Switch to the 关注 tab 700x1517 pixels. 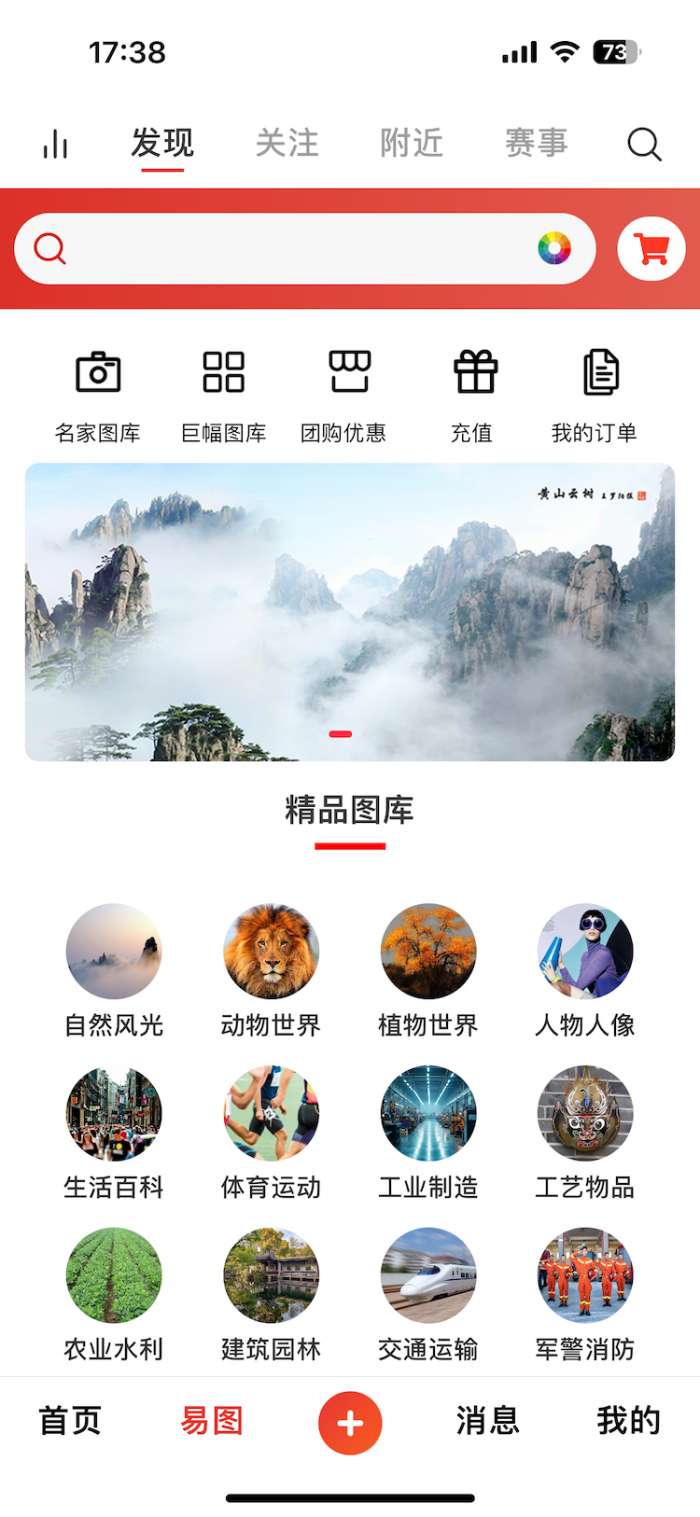pyautogui.click(x=287, y=143)
